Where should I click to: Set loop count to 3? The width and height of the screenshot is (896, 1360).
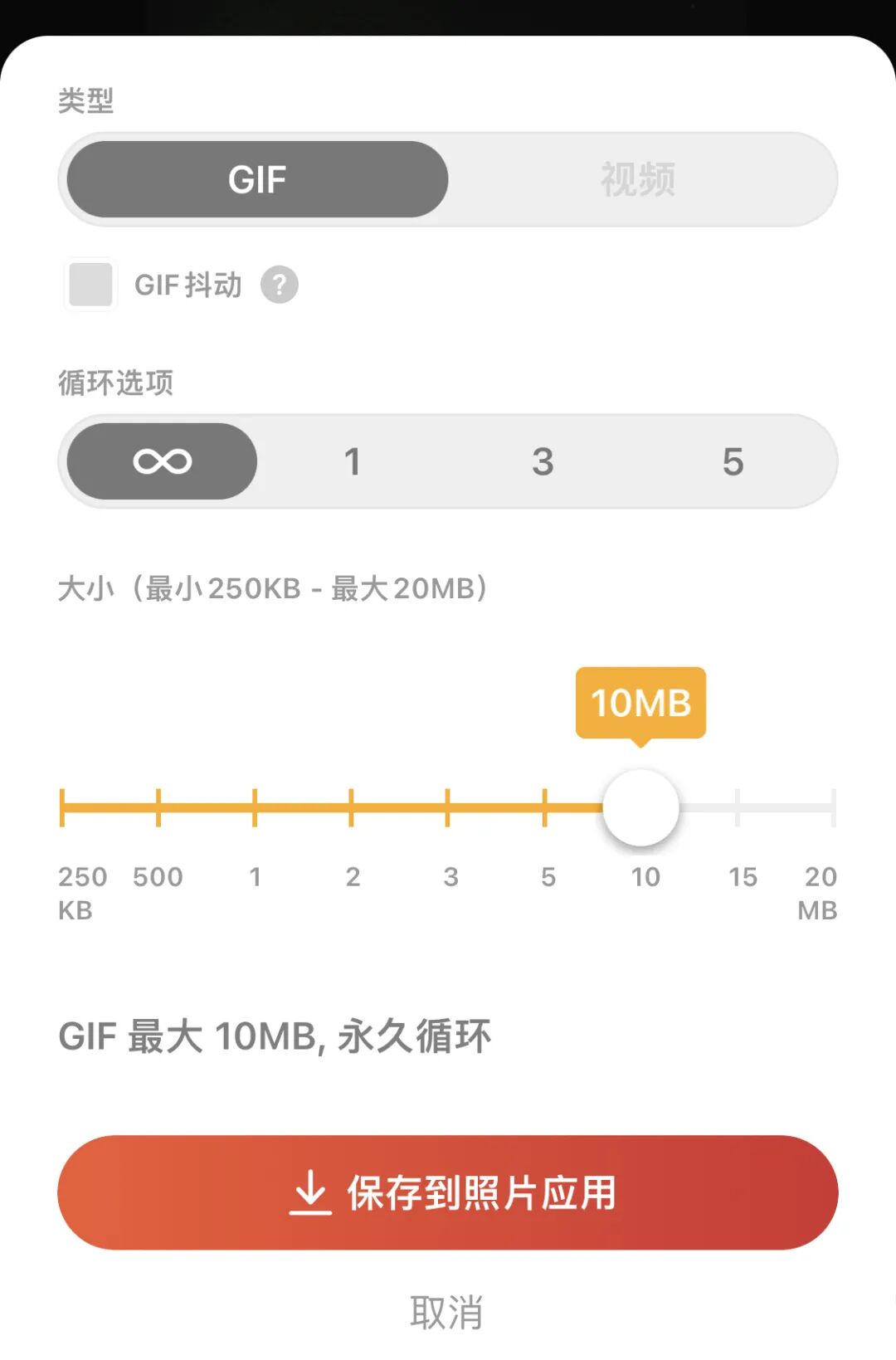(x=543, y=461)
